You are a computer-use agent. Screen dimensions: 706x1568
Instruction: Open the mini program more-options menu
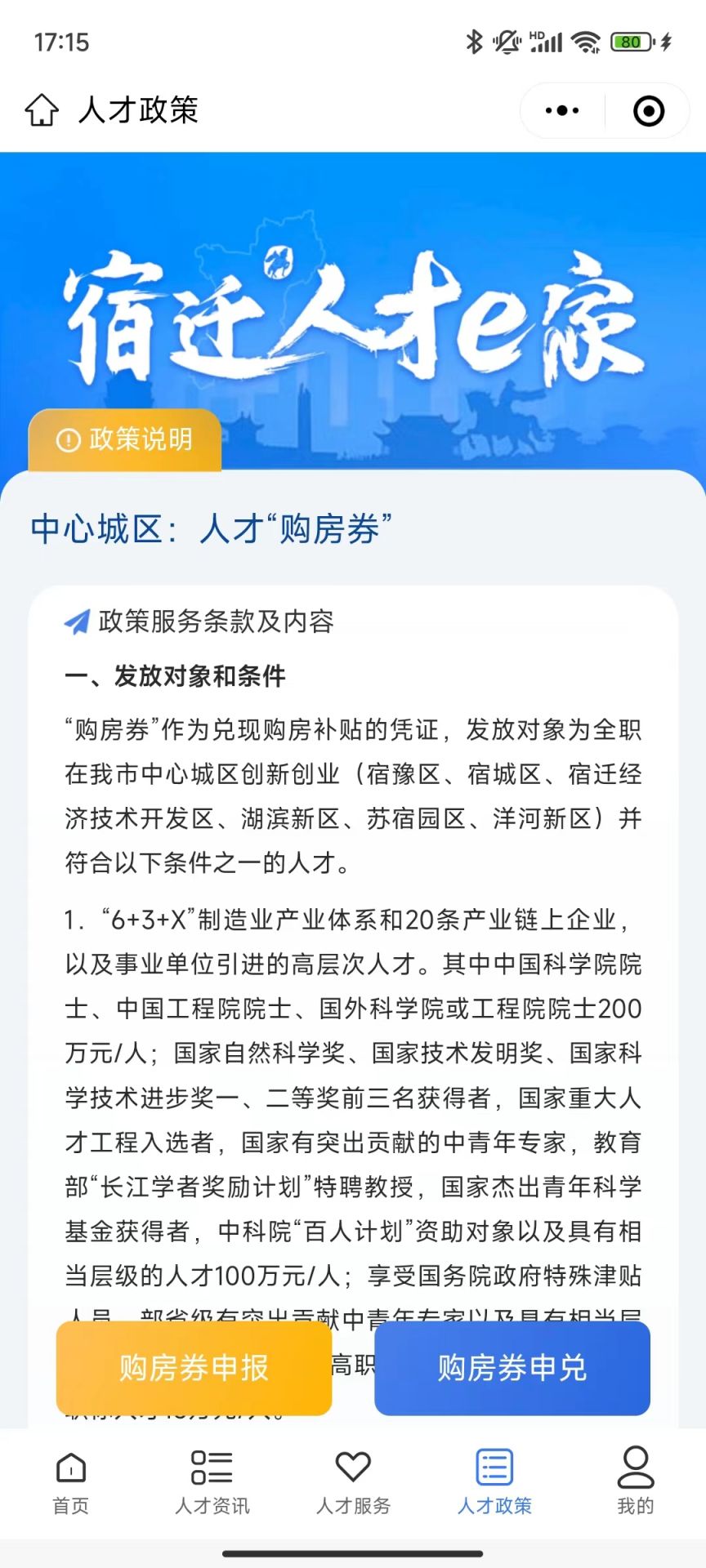(x=562, y=110)
